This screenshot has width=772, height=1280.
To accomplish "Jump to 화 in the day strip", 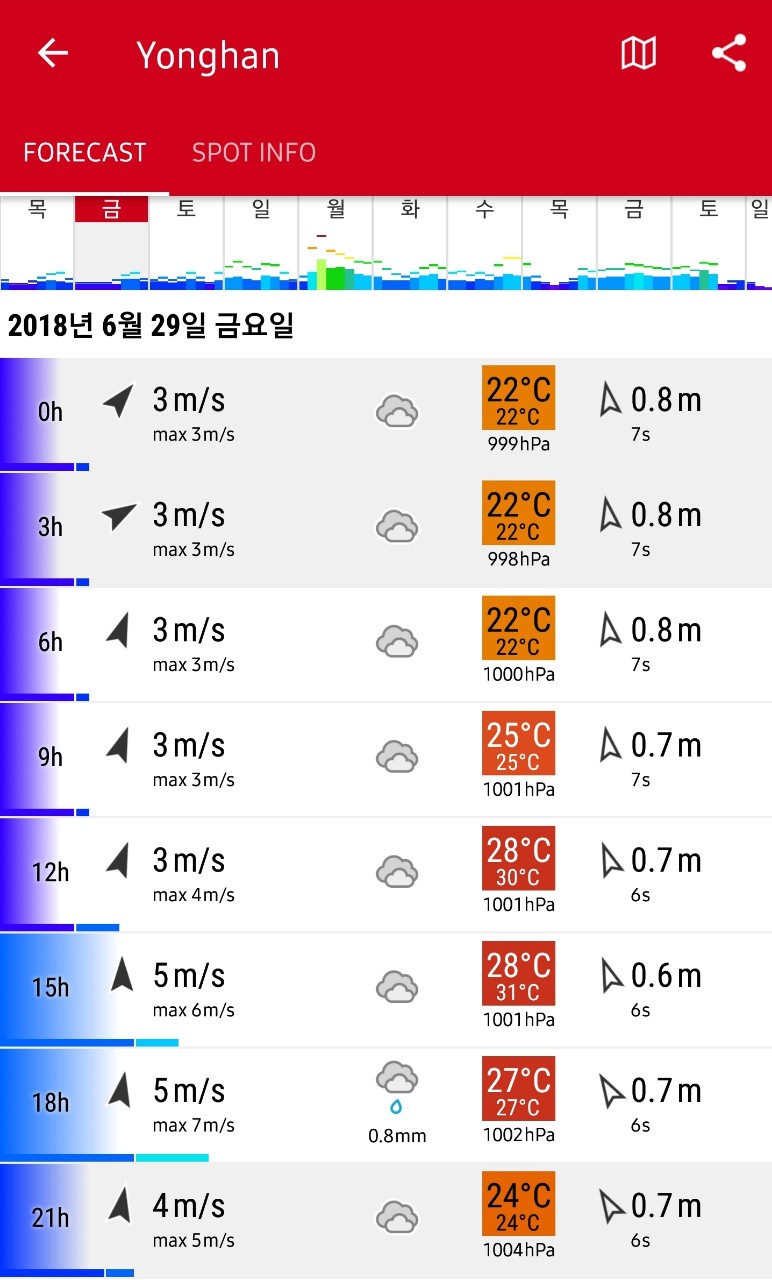I will 410,242.
